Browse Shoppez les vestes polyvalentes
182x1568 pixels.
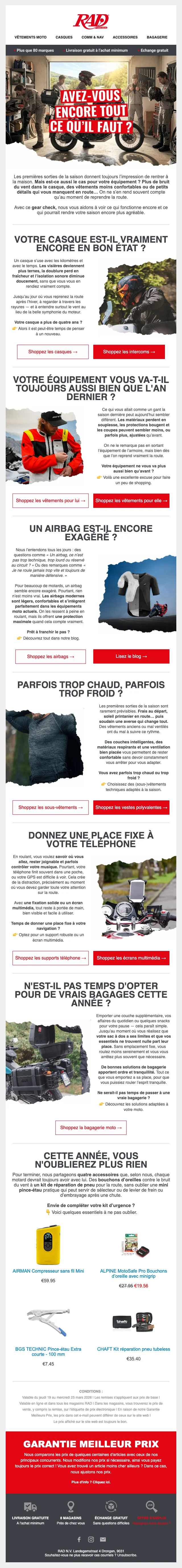(132, 807)
